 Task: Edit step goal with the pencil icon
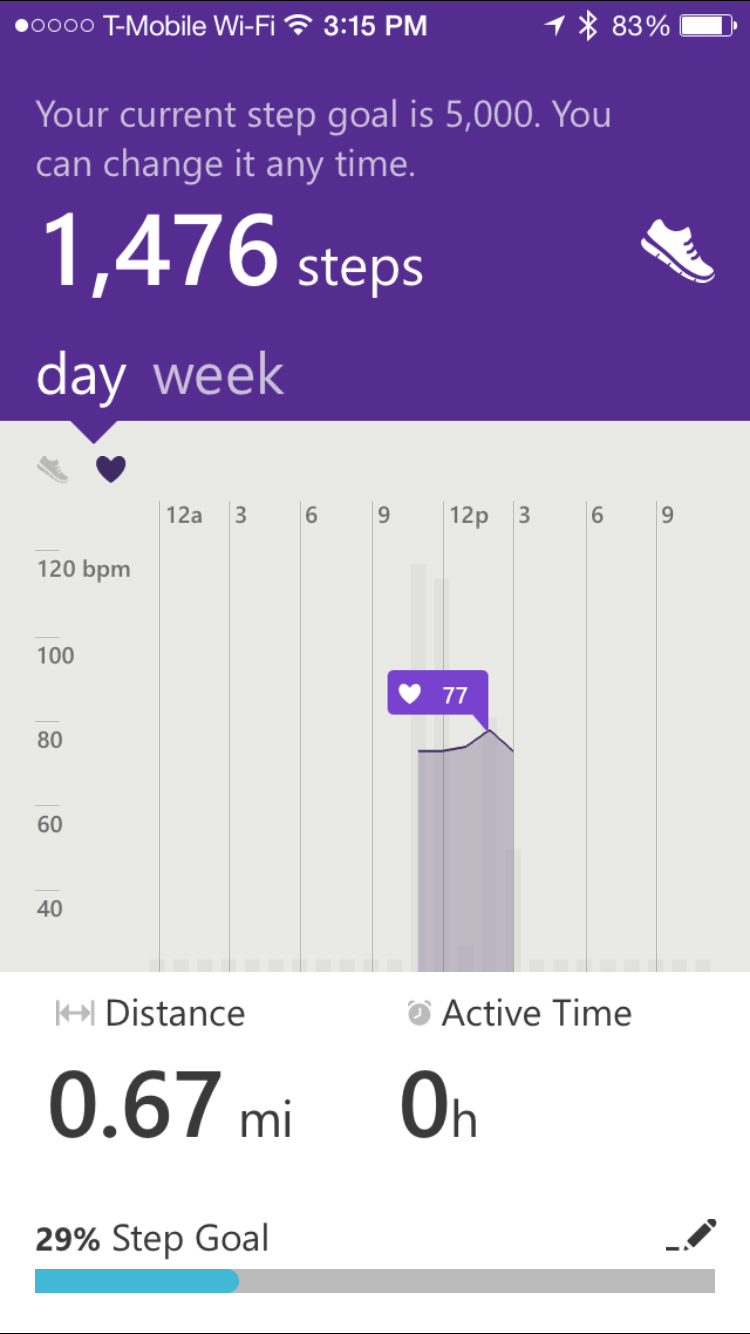pos(693,1236)
